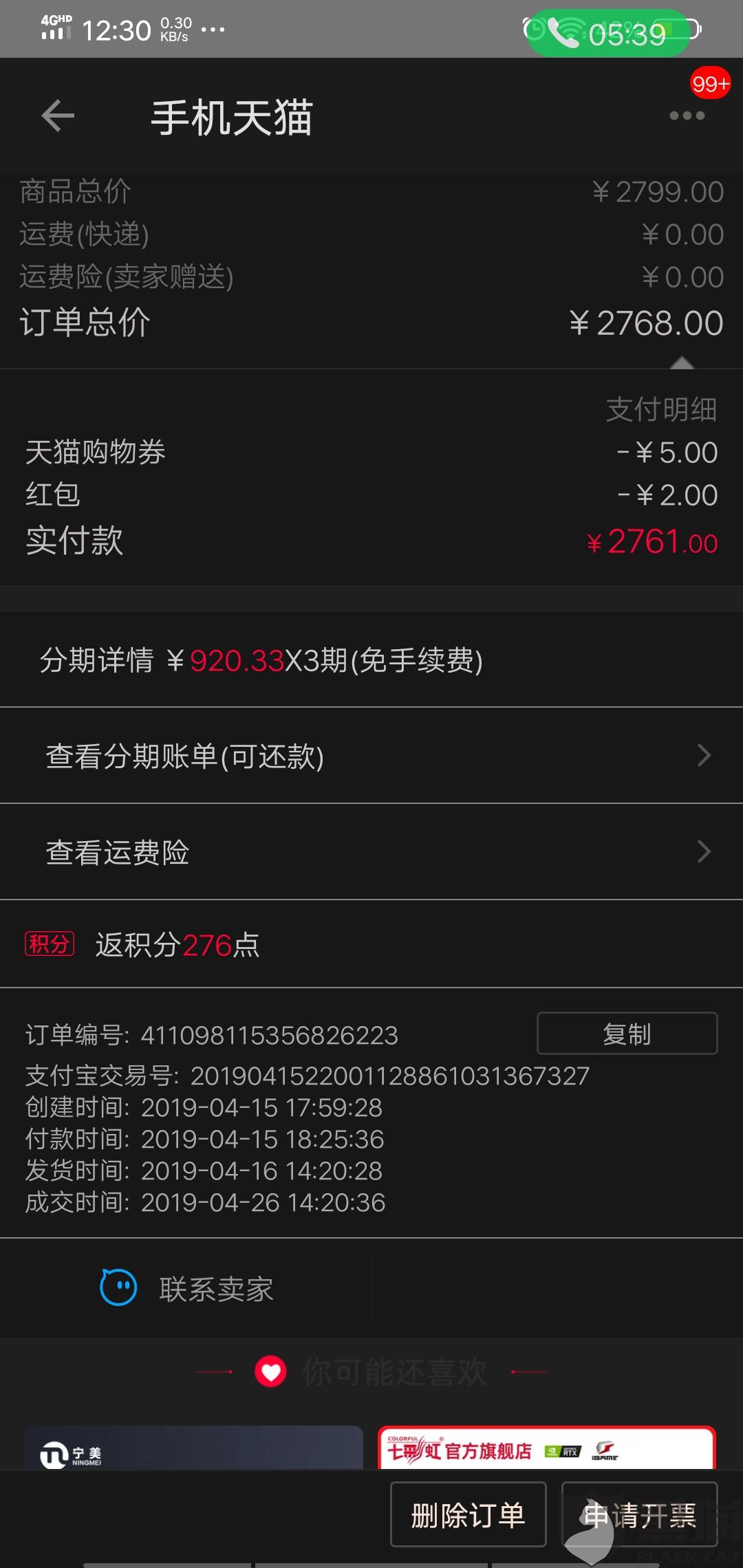Screen dimensions: 743x1568
Task: Open 查看分期账单(可还款)
Action: click(x=371, y=756)
